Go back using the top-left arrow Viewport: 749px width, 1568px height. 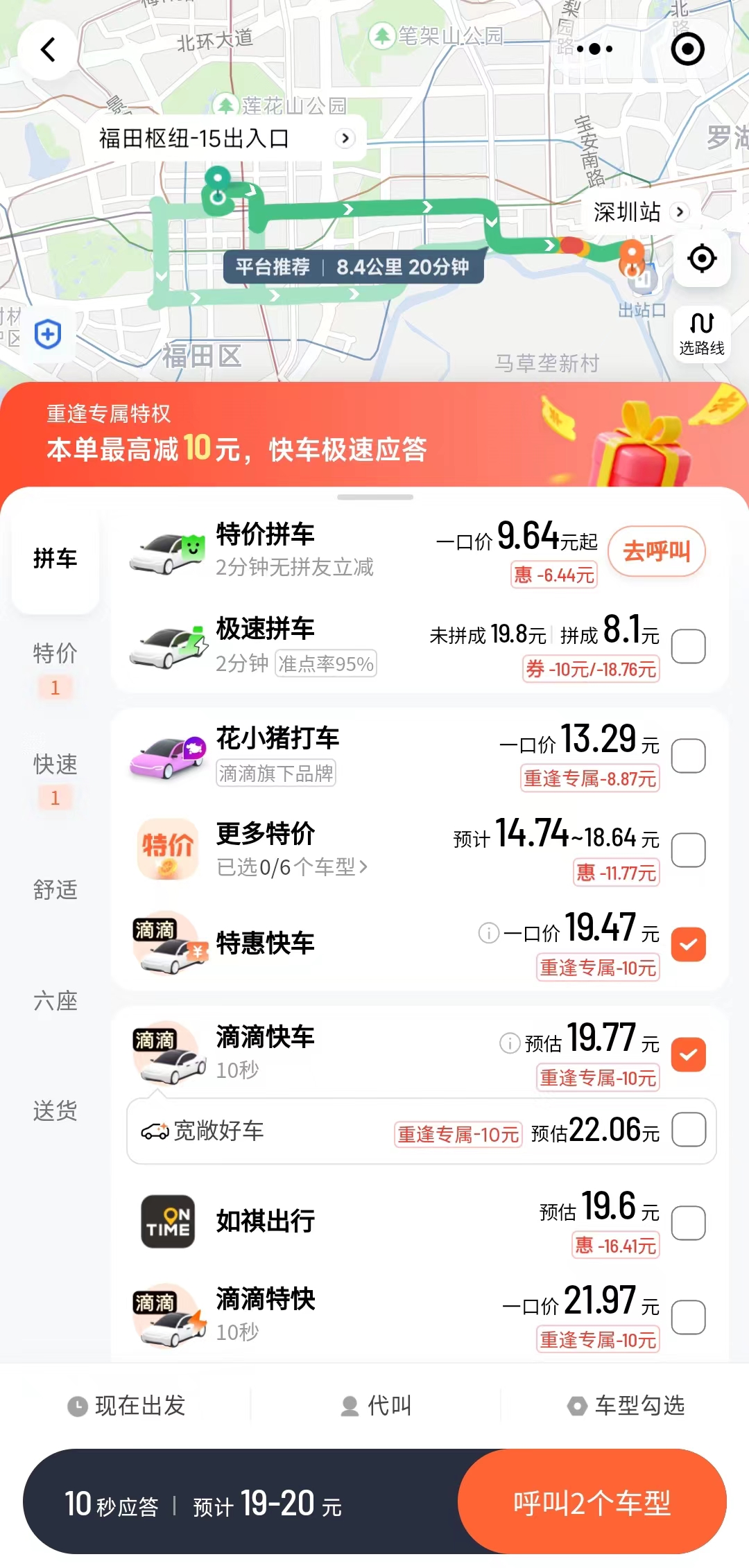click(x=48, y=50)
